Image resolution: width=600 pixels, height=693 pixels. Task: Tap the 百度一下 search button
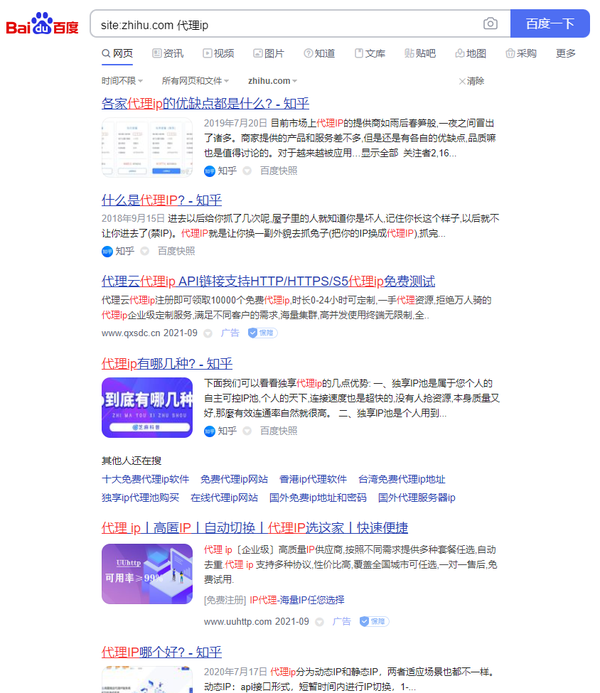tap(550, 23)
